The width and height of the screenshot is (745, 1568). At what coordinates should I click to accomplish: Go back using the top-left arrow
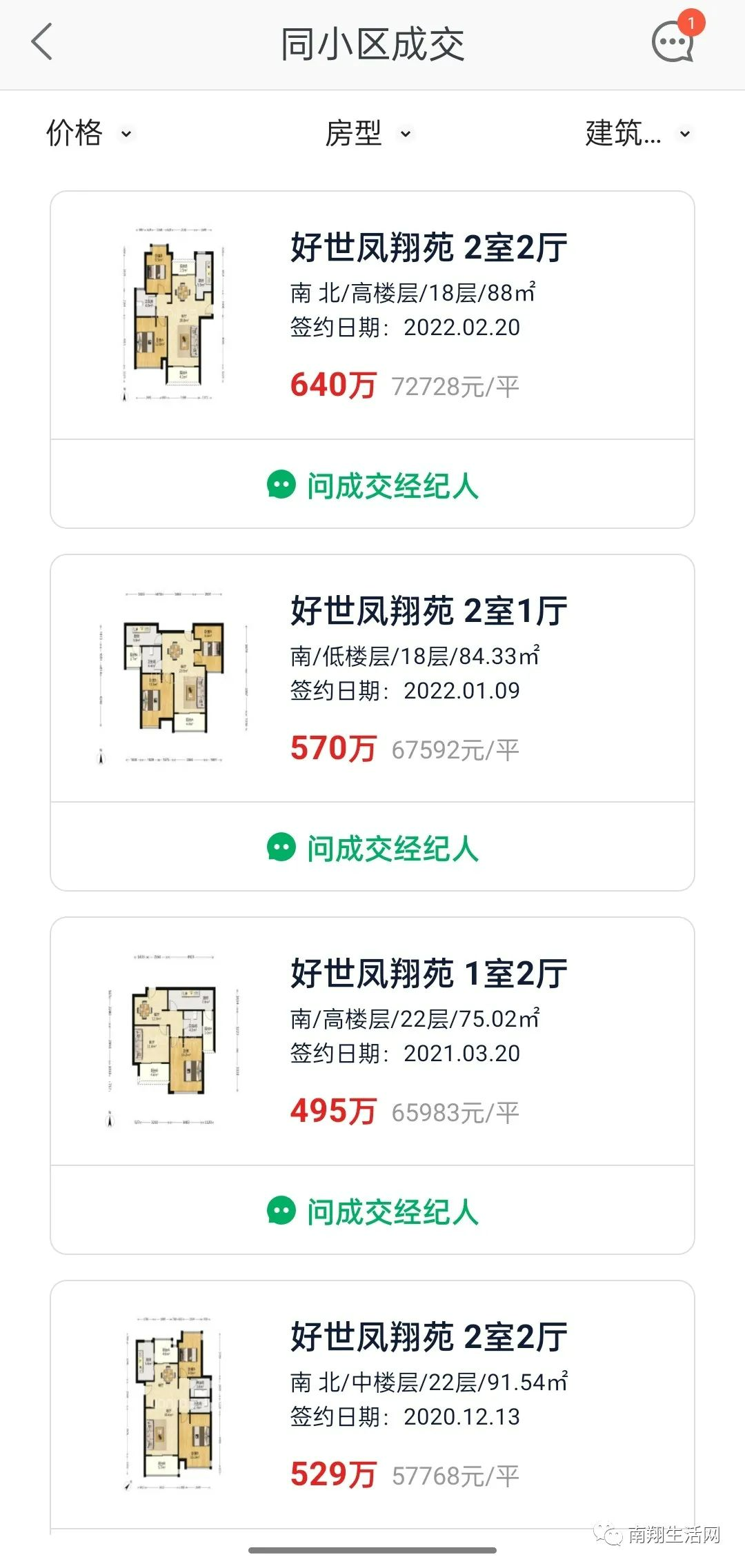click(x=43, y=43)
